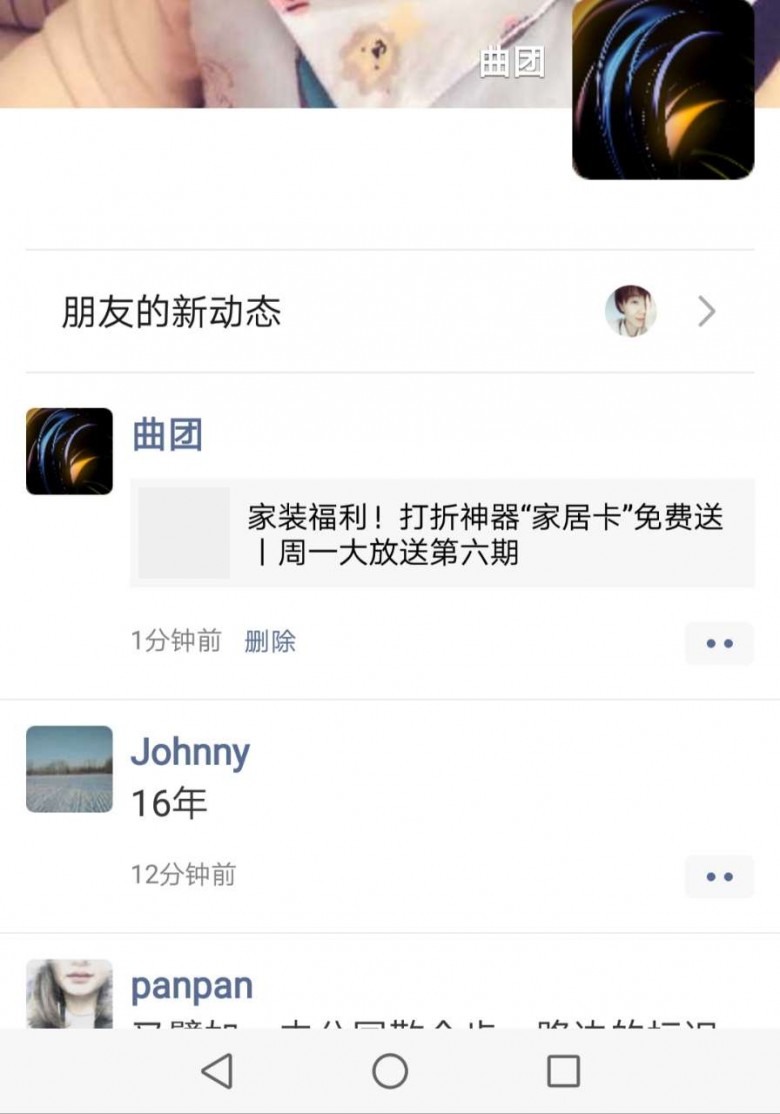This screenshot has width=780, height=1114.
Task: Go back with the system back button
Action: tap(217, 1071)
